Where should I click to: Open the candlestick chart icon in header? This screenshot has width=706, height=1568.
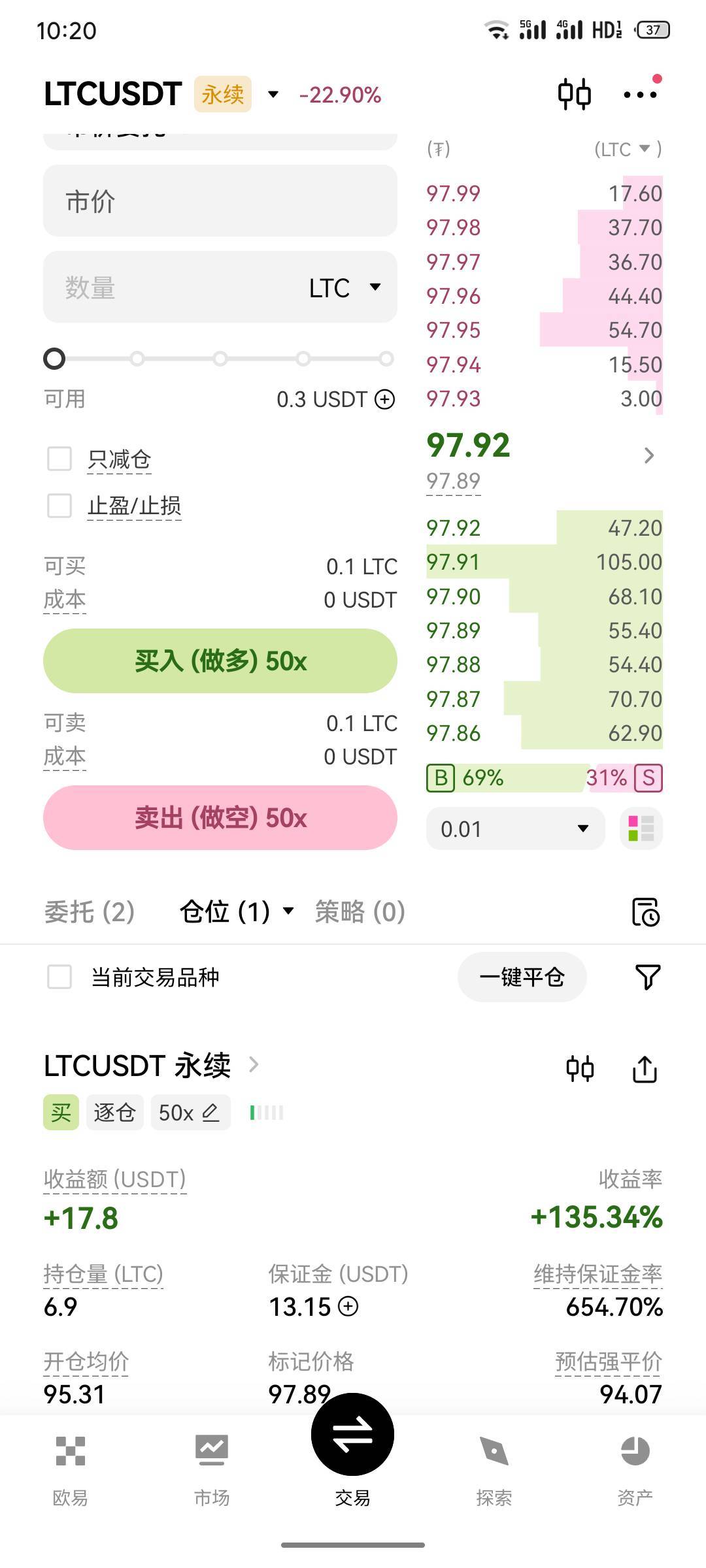574,94
